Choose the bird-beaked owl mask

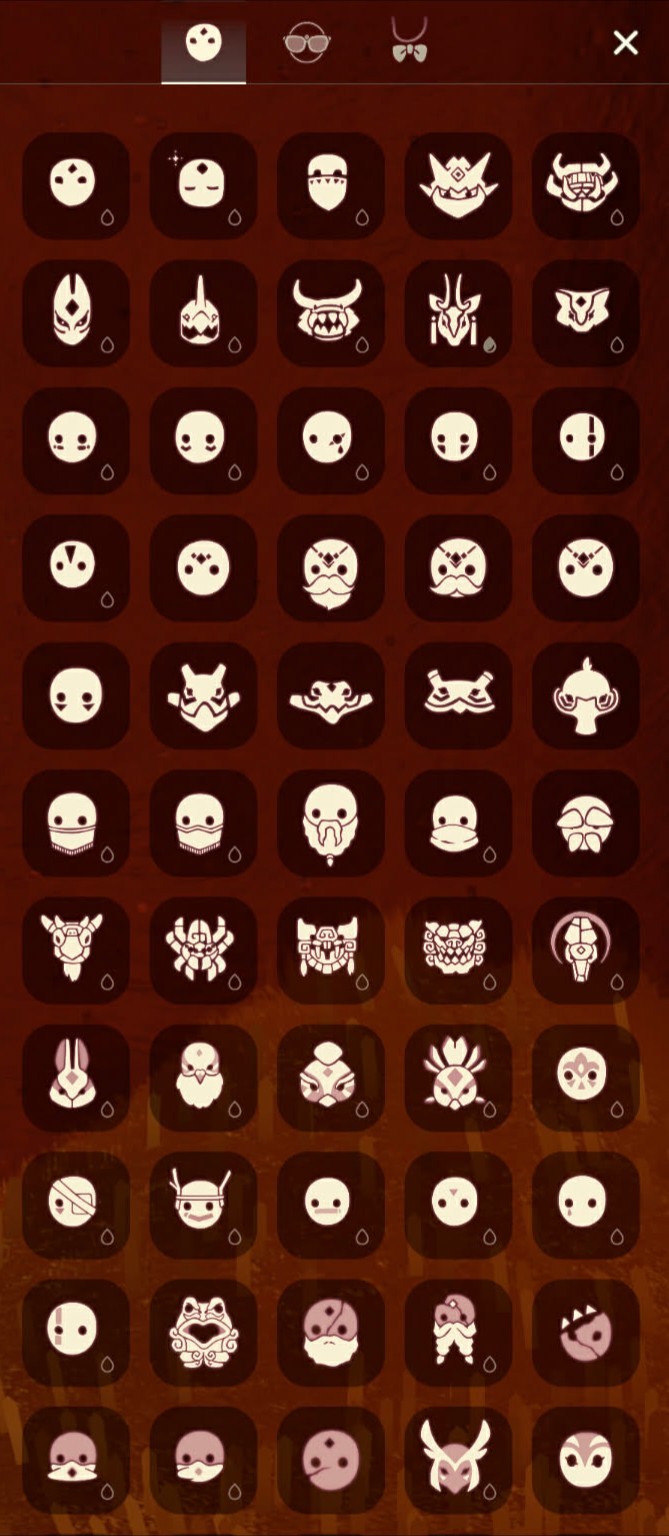tap(203, 1077)
